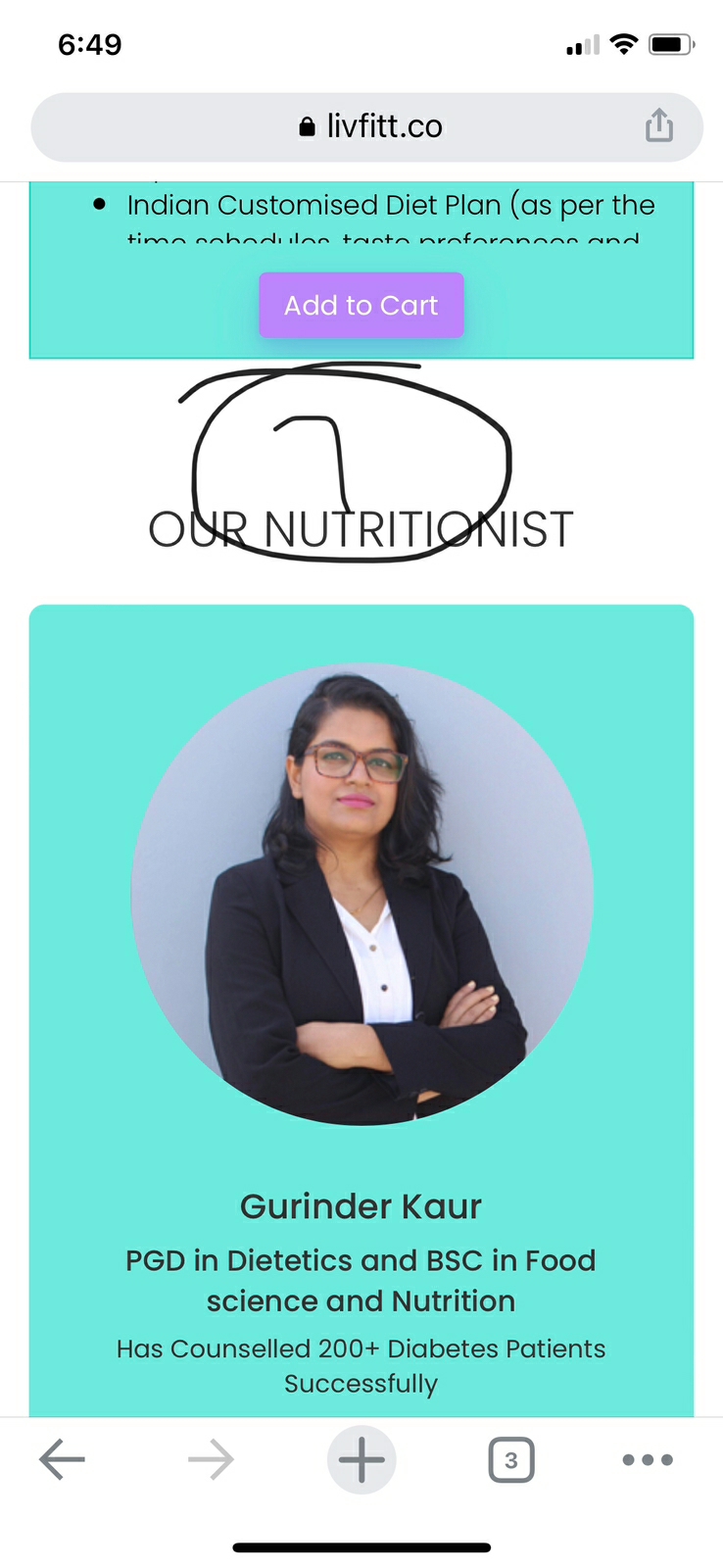Open the tab switcher showing 3 tabs

click(x=510, y=1460)
